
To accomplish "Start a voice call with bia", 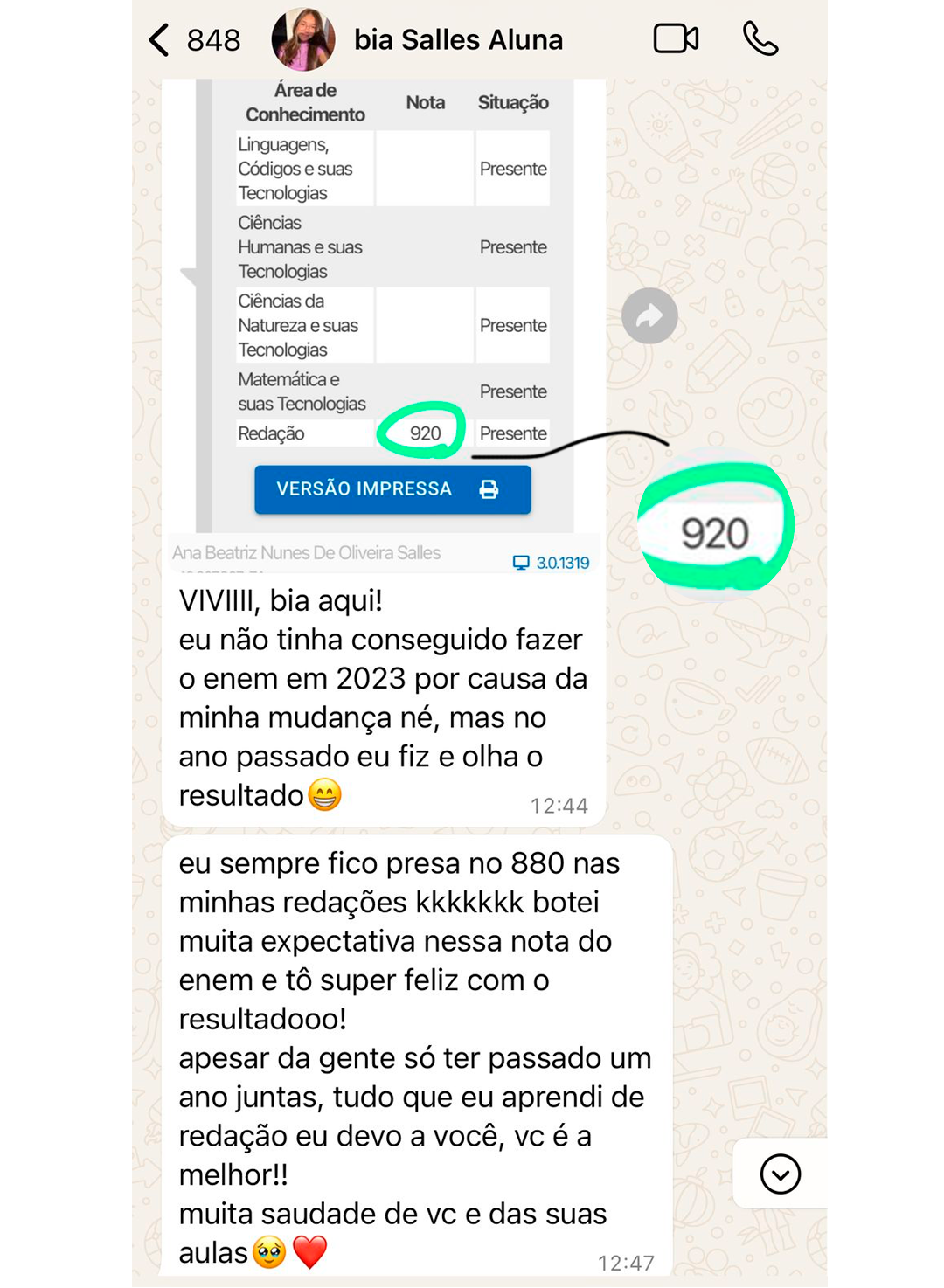I will point(760,39).
